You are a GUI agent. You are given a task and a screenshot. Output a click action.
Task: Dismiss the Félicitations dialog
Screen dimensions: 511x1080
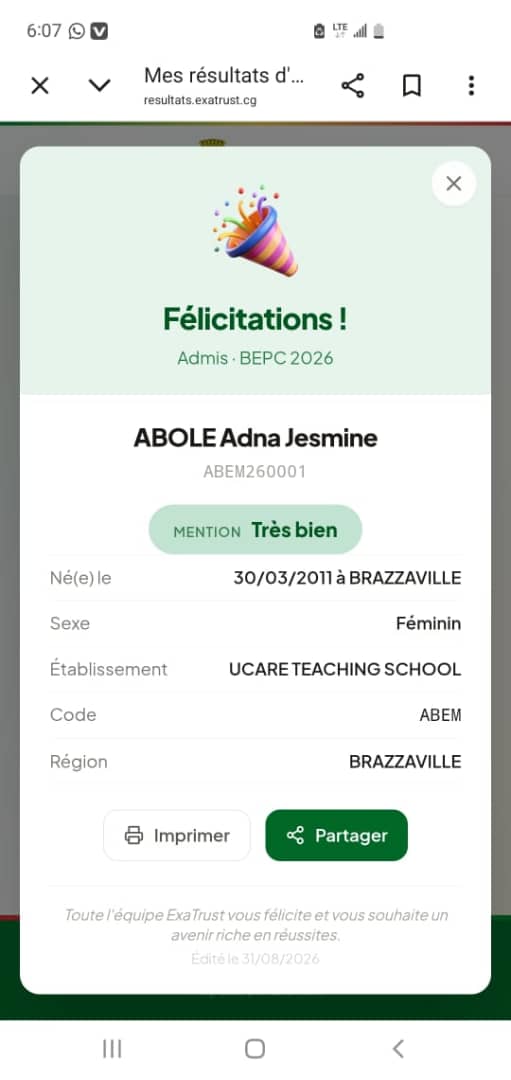click(453, 183)
